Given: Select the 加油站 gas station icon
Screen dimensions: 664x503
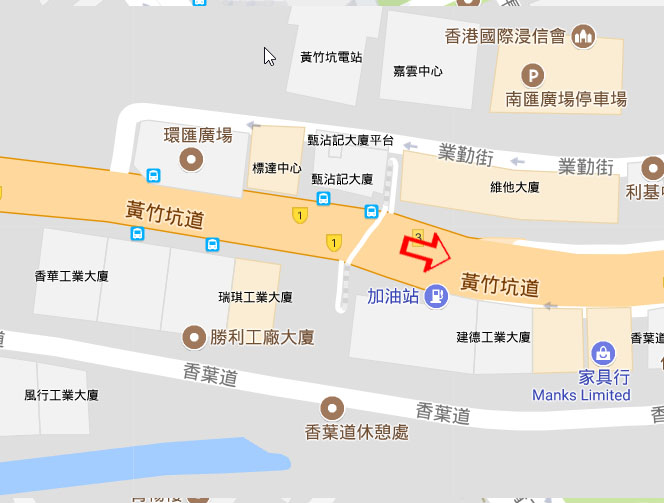Looking at the screenshot, I should click(x=436, y=295).
